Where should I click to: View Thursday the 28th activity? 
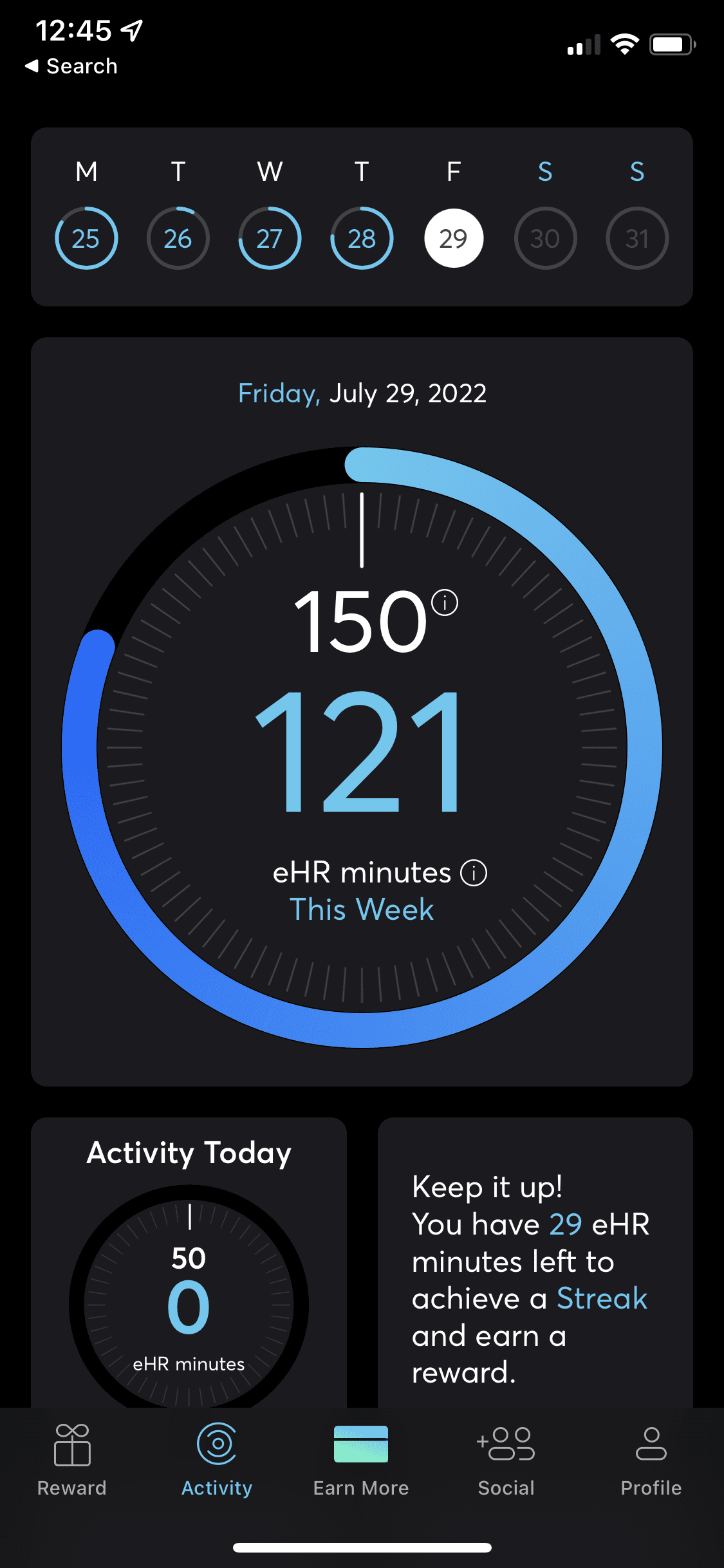click(362, 238)
